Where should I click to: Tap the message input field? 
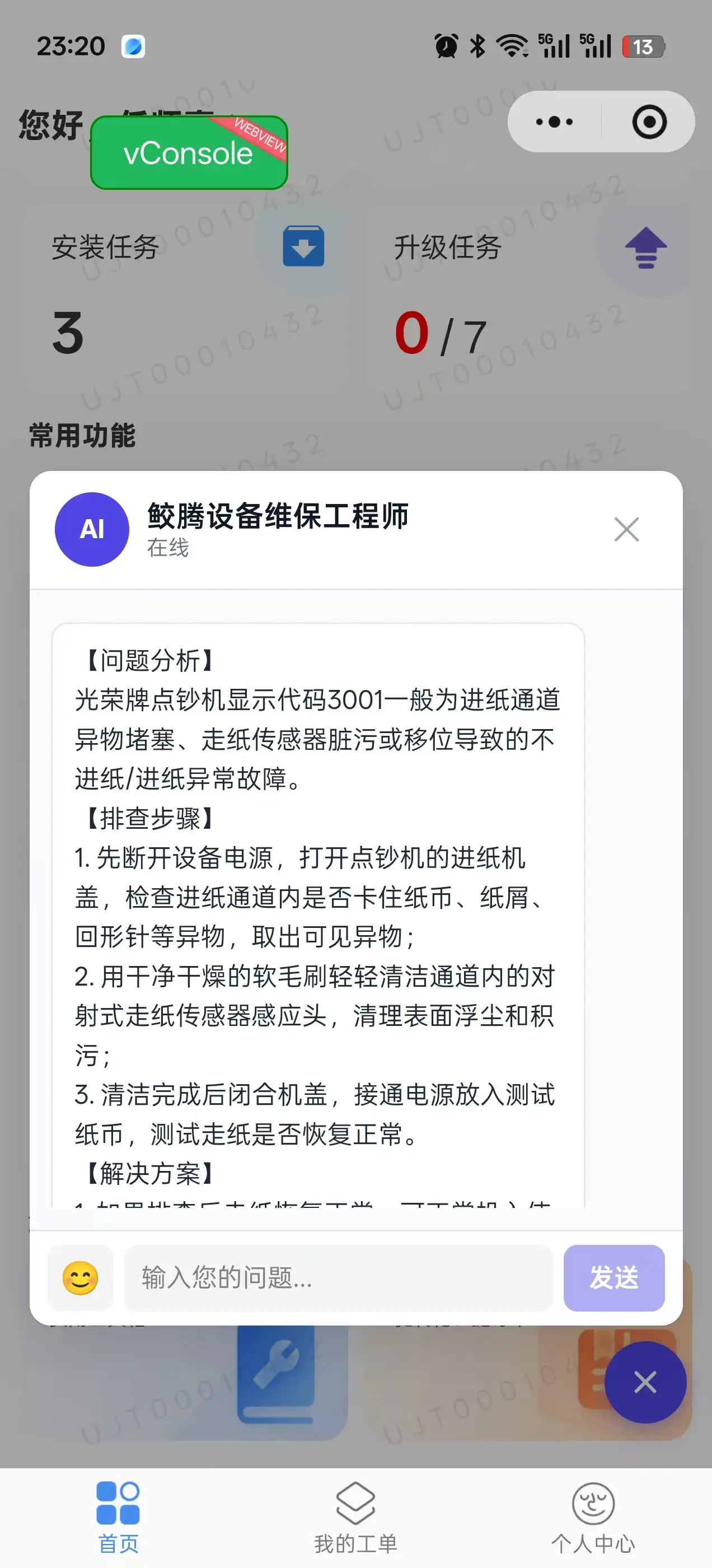(338, 1277)
